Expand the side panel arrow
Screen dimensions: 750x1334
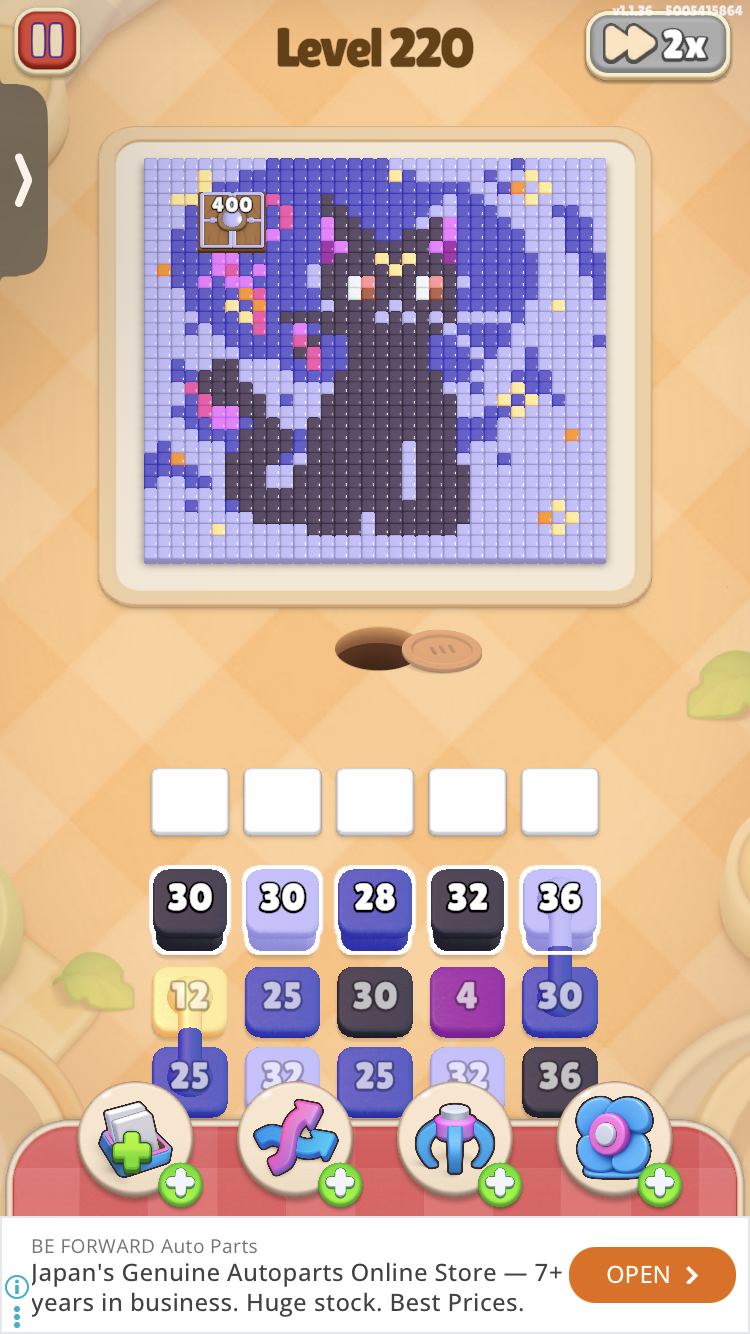(x=23, y=180)
